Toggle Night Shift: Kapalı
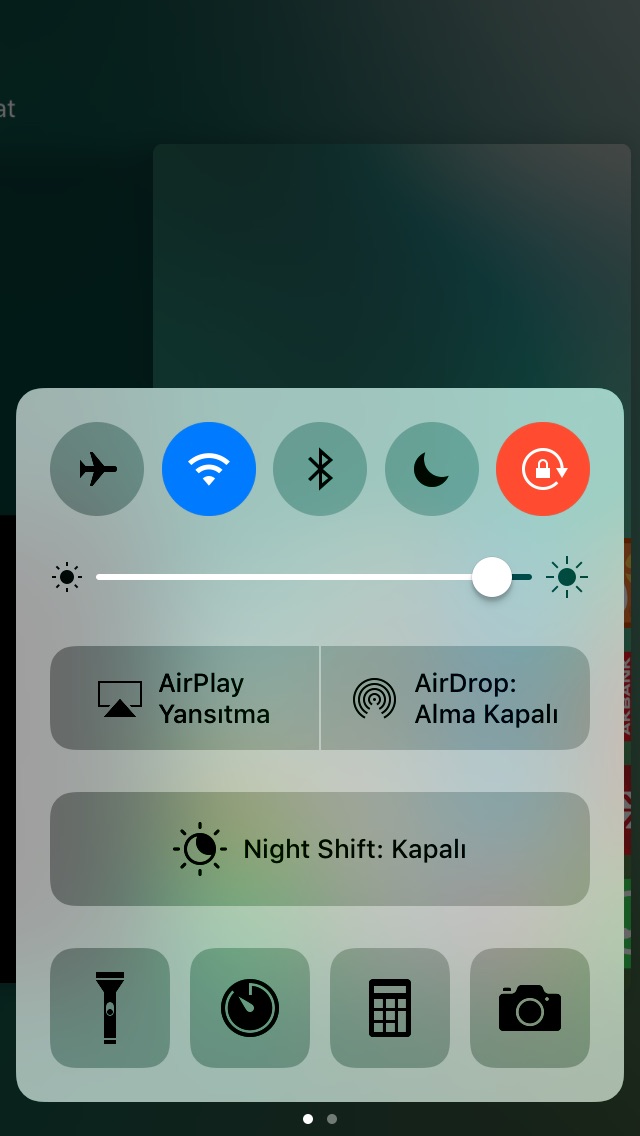The height and width of the screenshot is (1136, 640). tap(320, 849)
